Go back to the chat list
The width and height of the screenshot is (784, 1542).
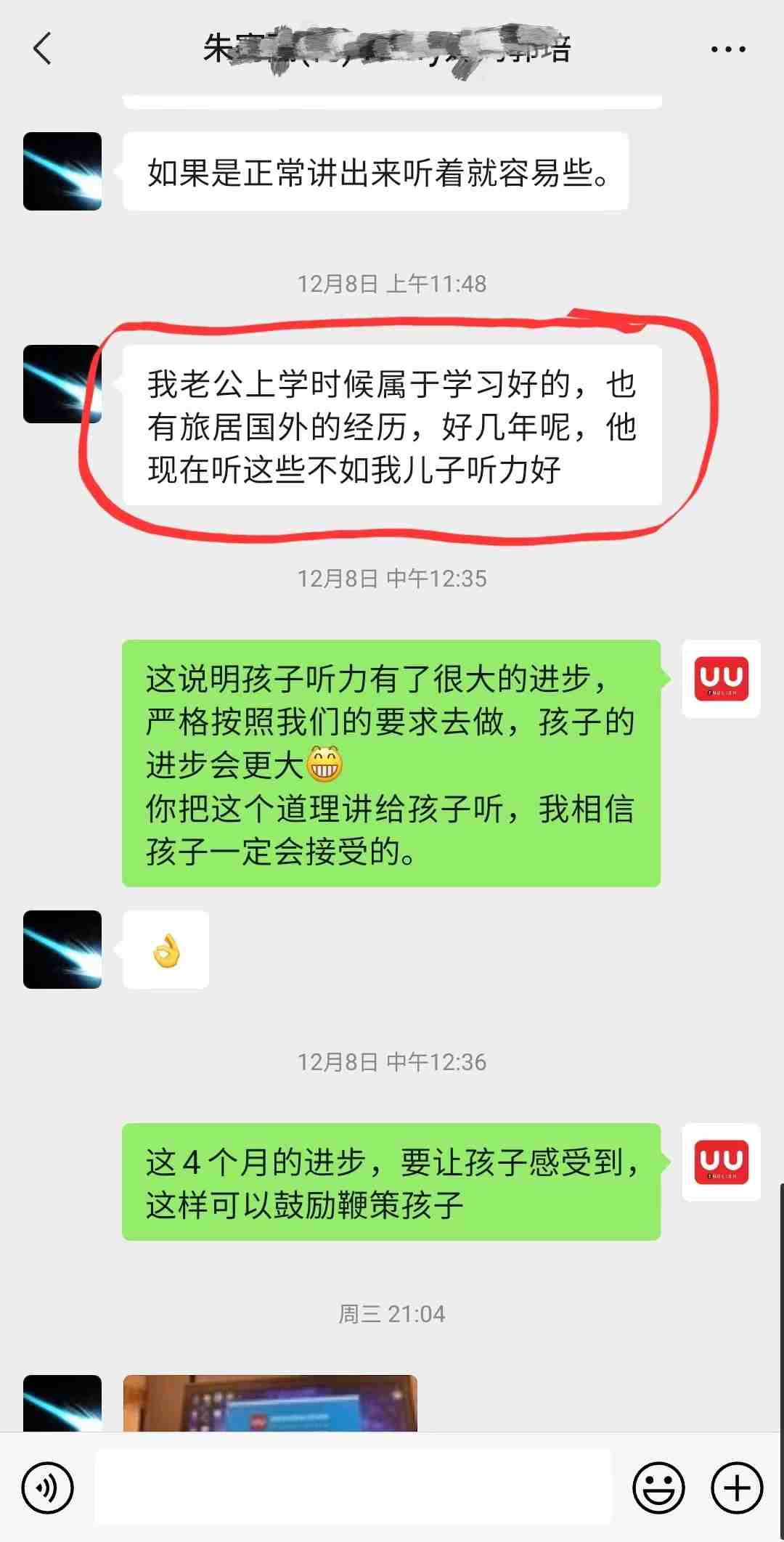pos(43,49)
